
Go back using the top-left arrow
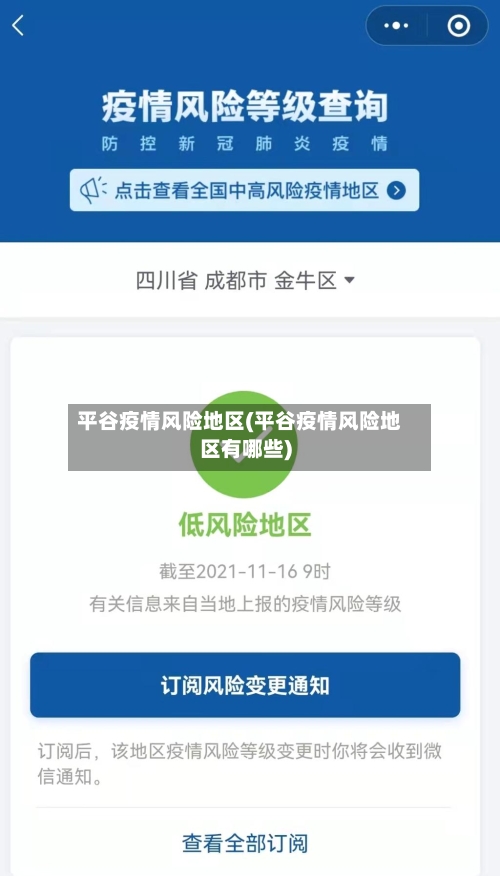(x=18, y=26)
